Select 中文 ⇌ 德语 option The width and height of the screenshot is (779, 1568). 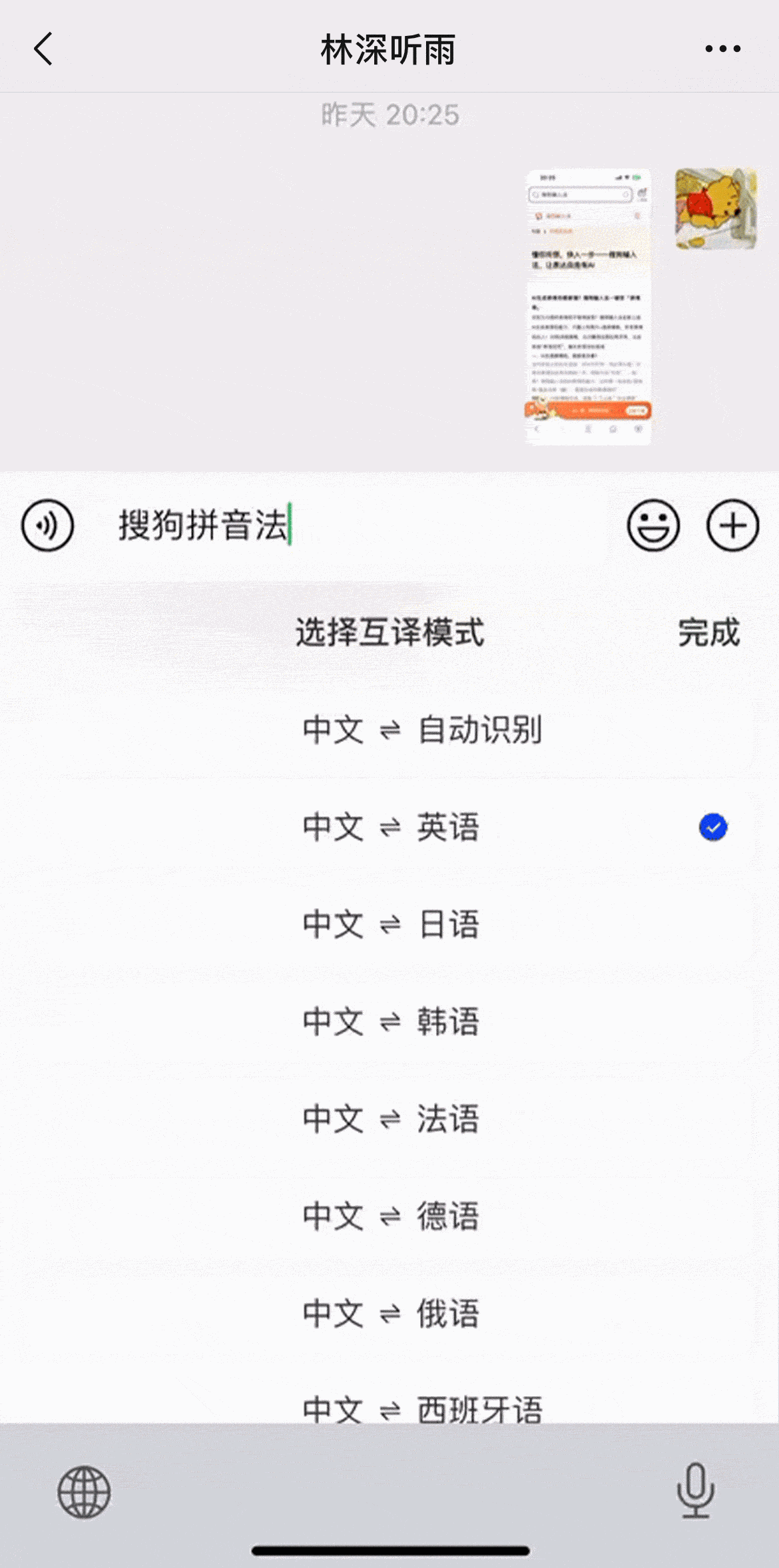point(392,1216)
